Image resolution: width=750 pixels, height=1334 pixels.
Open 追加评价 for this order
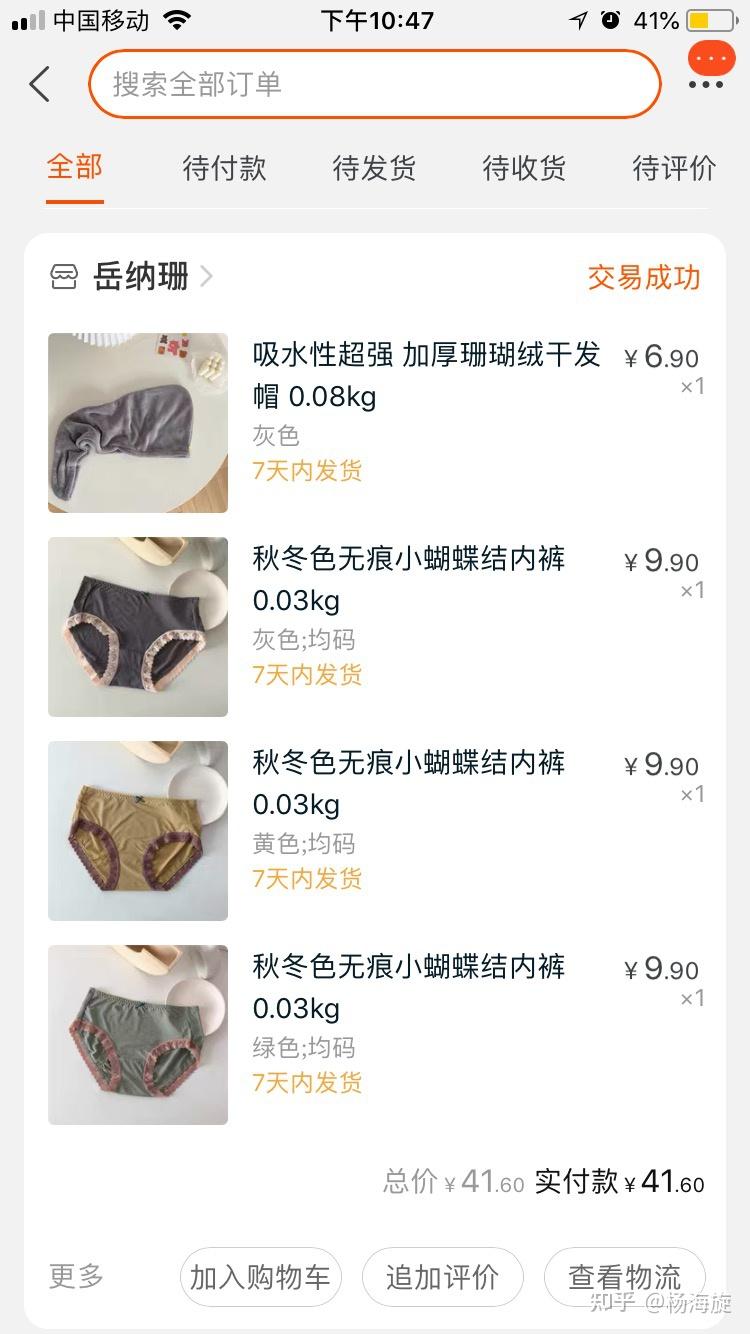(443, 1277)
